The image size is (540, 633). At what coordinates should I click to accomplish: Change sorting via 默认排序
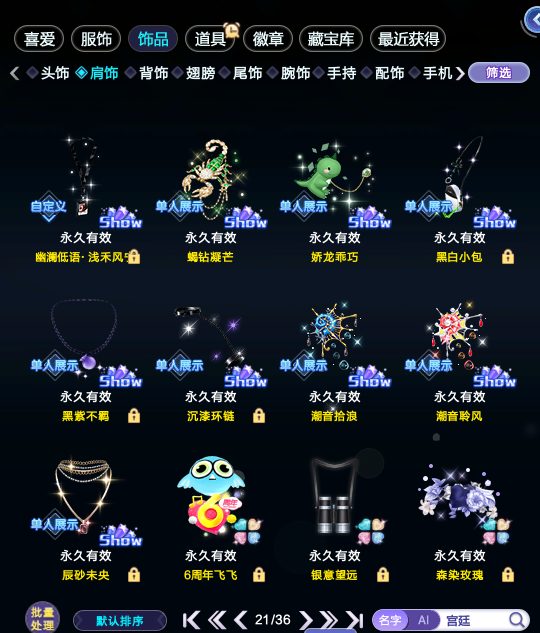coord(120,621)
